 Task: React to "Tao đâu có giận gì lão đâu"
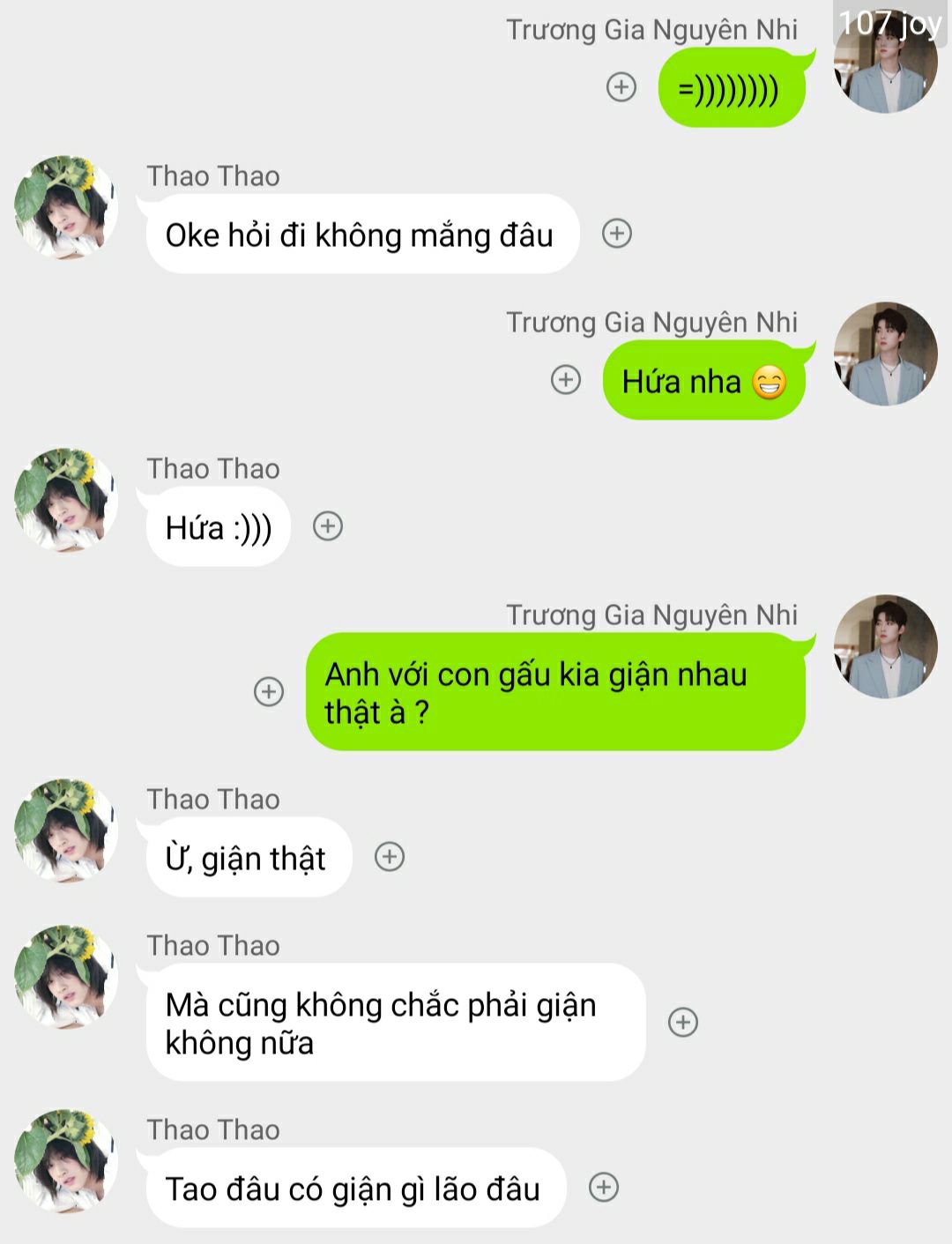tap(604, 1188)
